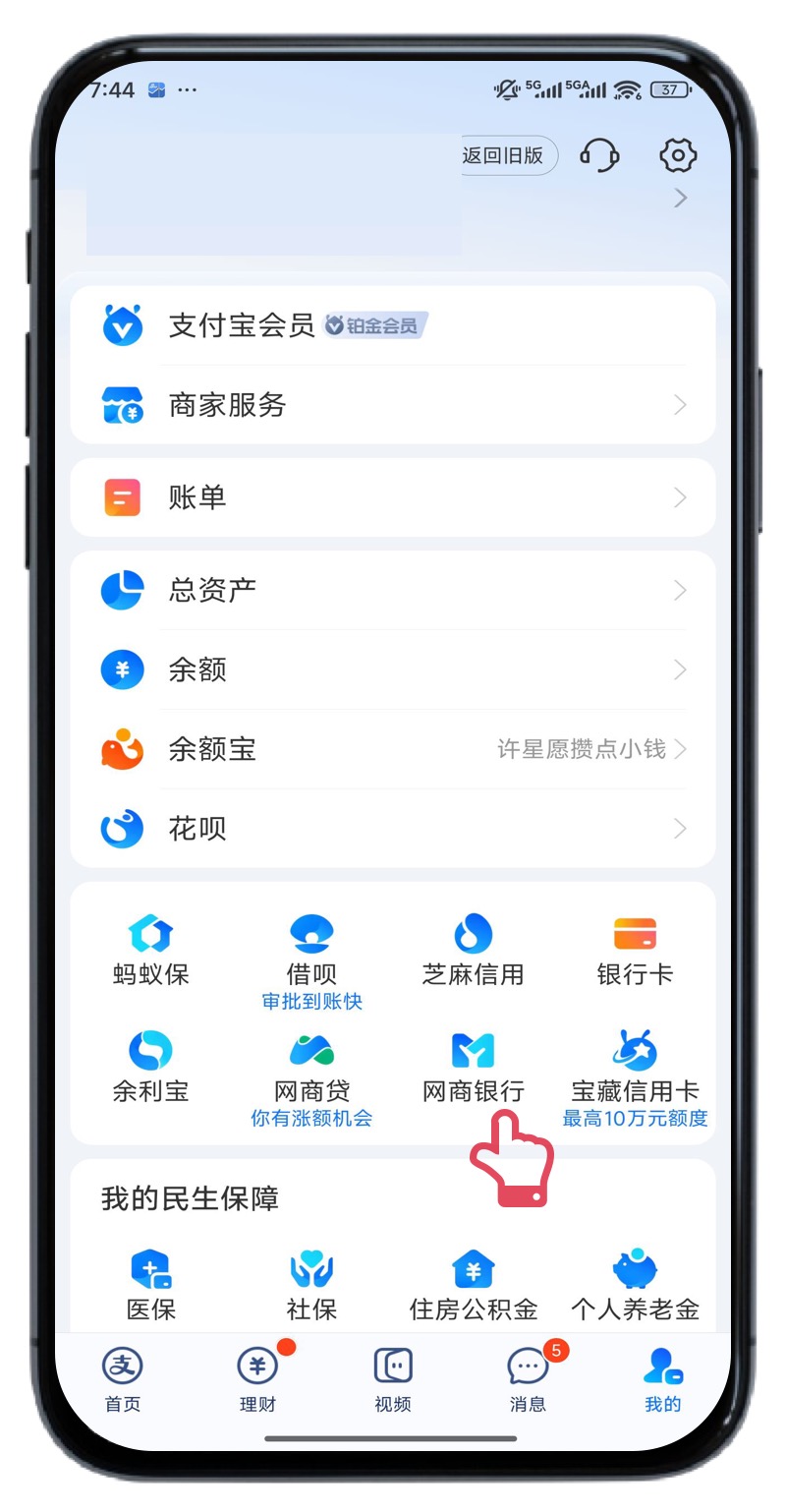Open the 花呗 row

[x=393, y=829]
